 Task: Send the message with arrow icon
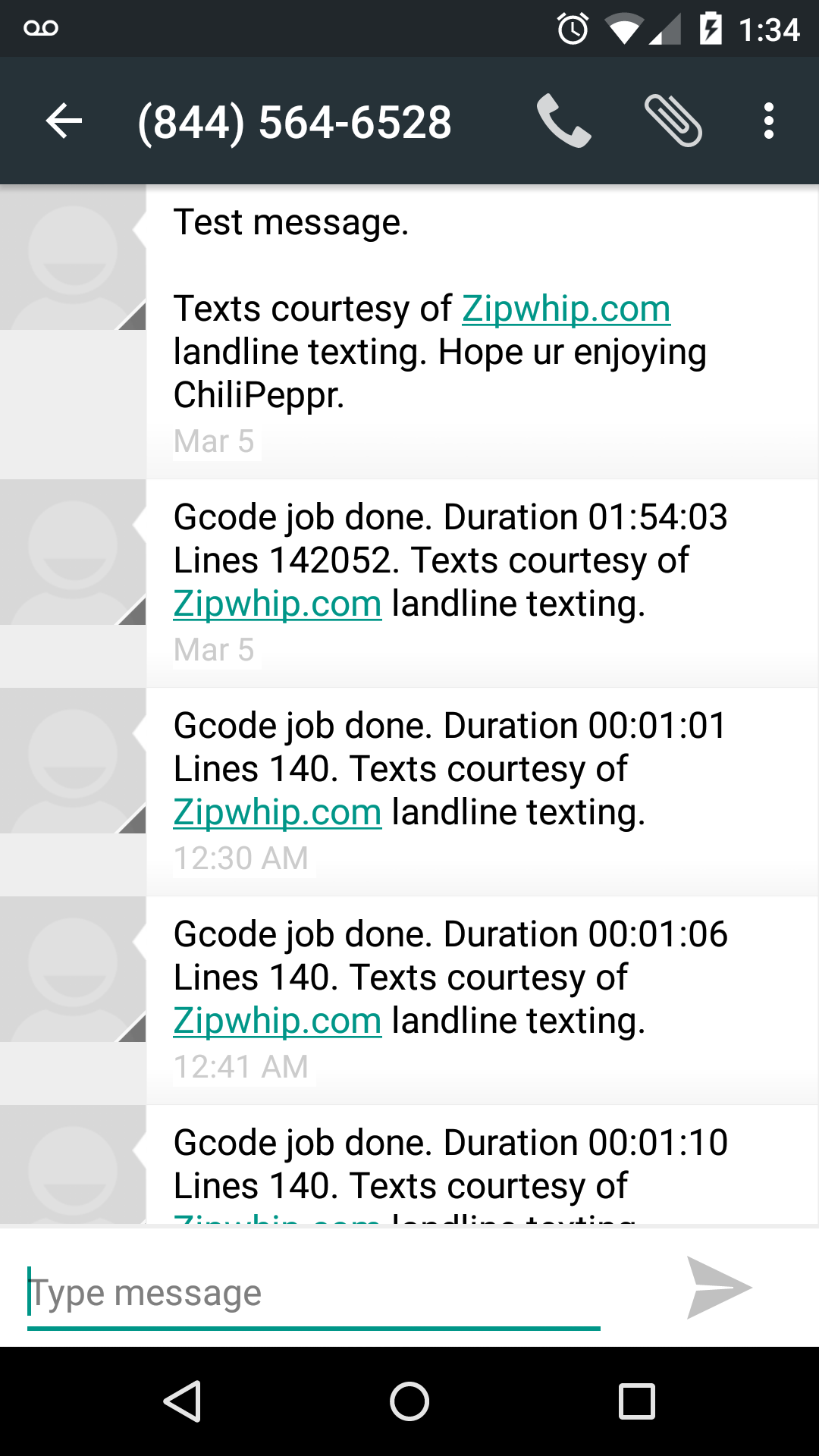[717, 1288]
